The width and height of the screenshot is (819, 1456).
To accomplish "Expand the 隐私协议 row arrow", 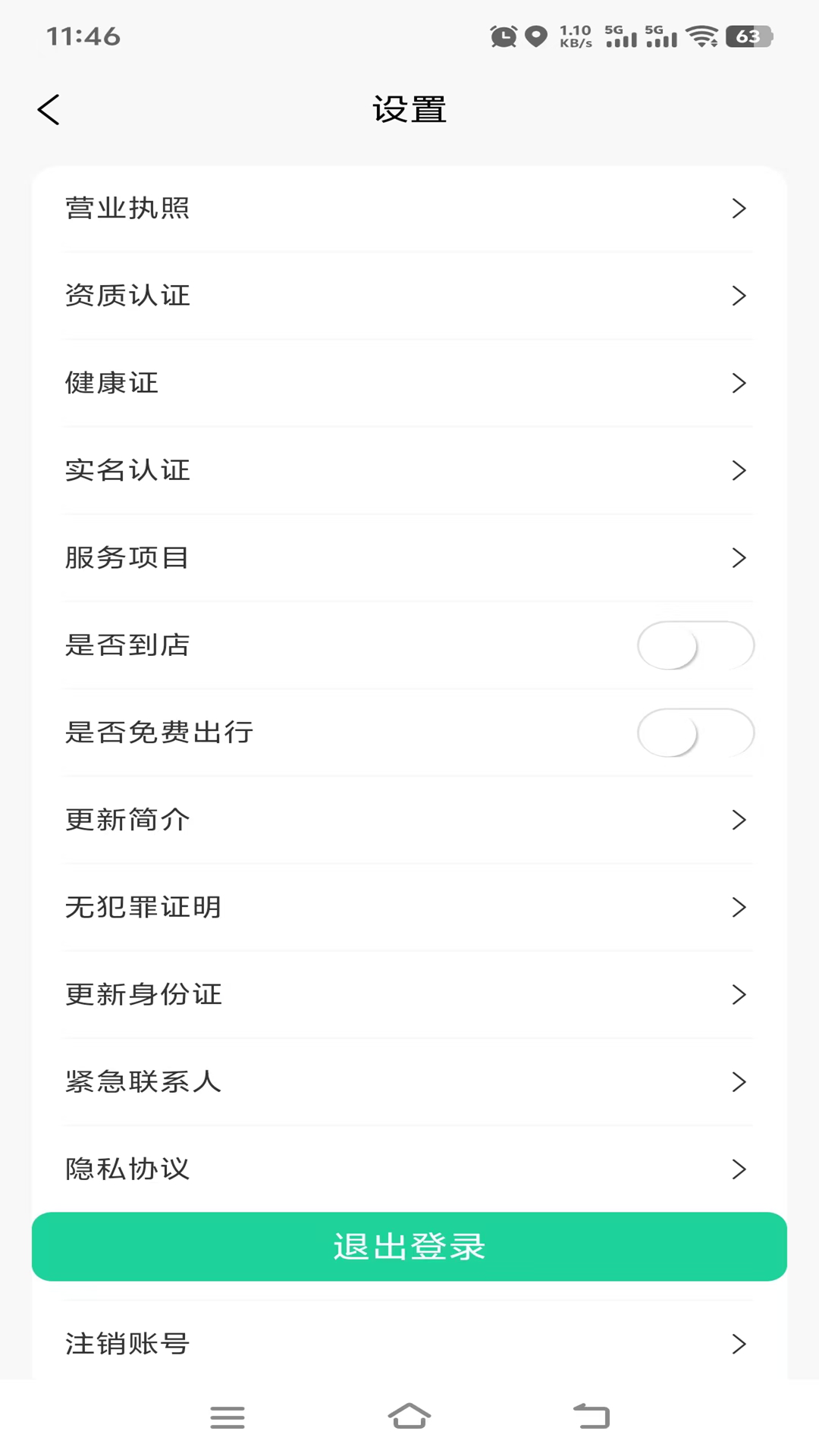I will tap(739, 1169).
